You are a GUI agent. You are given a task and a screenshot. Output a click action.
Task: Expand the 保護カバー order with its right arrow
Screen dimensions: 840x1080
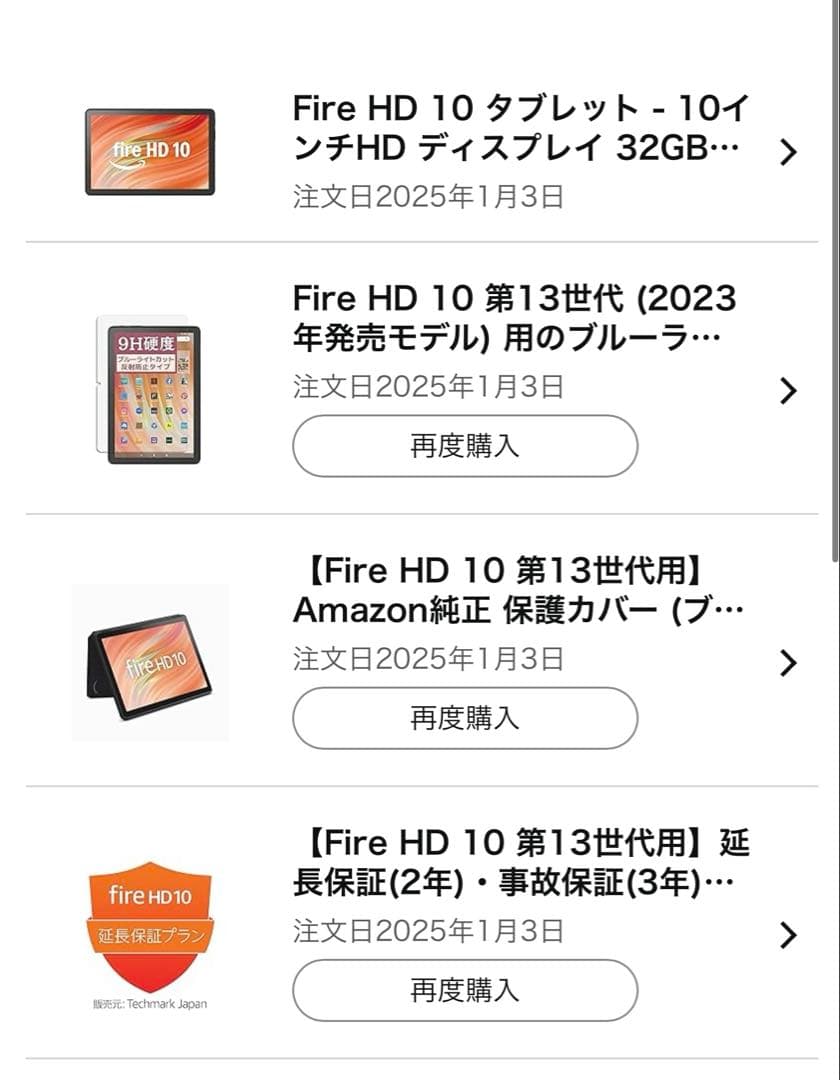789,664
